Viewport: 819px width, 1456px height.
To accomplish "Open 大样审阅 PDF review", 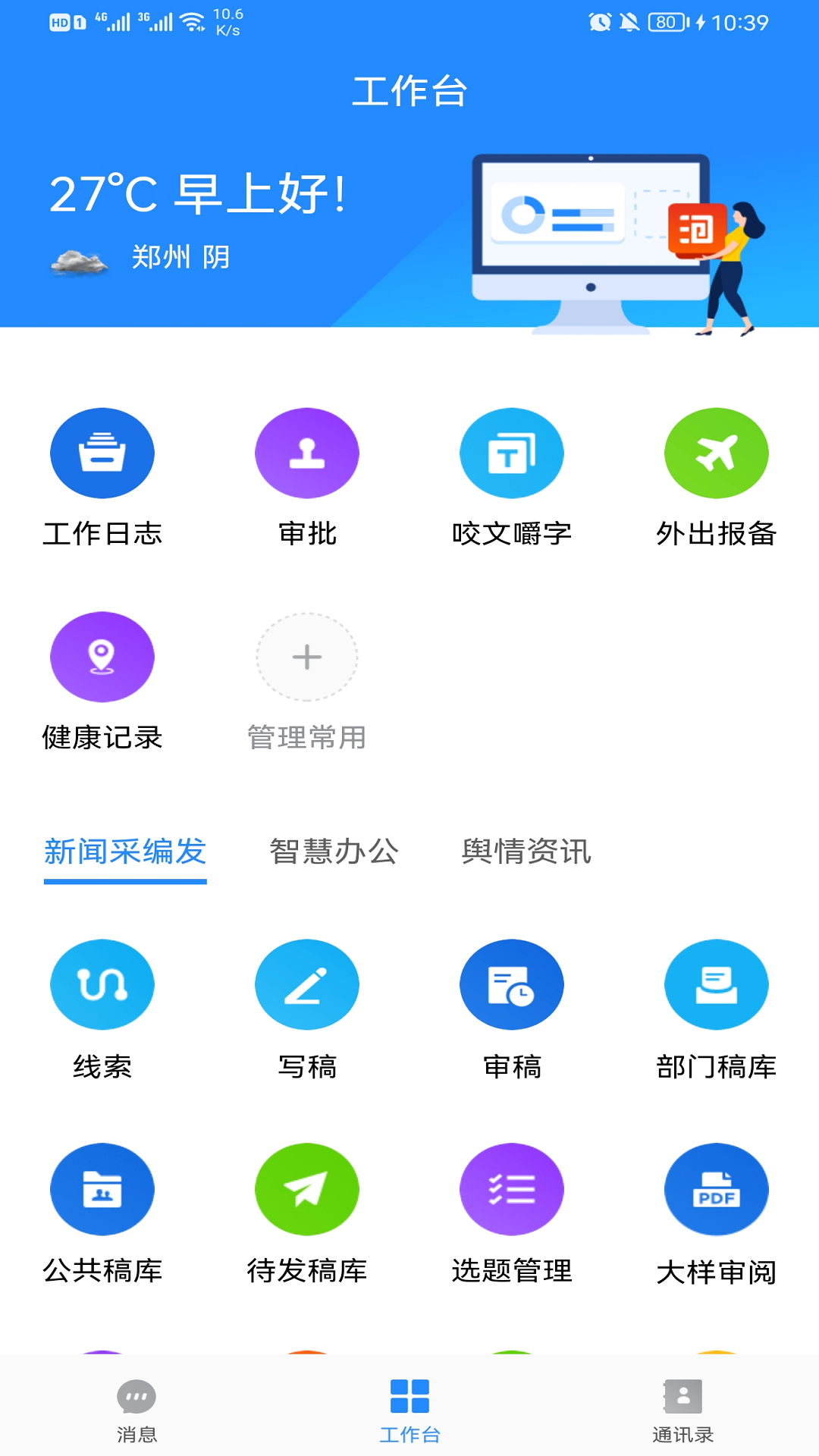I will [x=717, y=1189].
